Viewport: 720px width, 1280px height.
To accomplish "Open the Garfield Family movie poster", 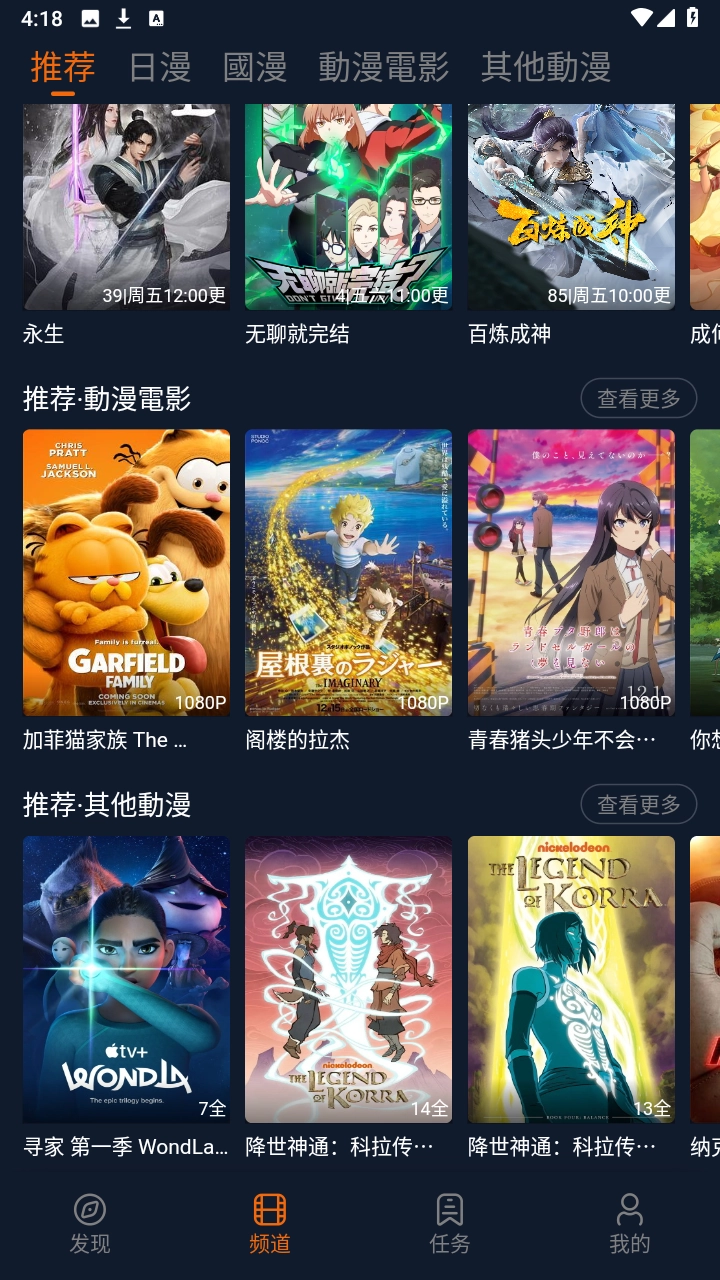I will pos(125,574).
